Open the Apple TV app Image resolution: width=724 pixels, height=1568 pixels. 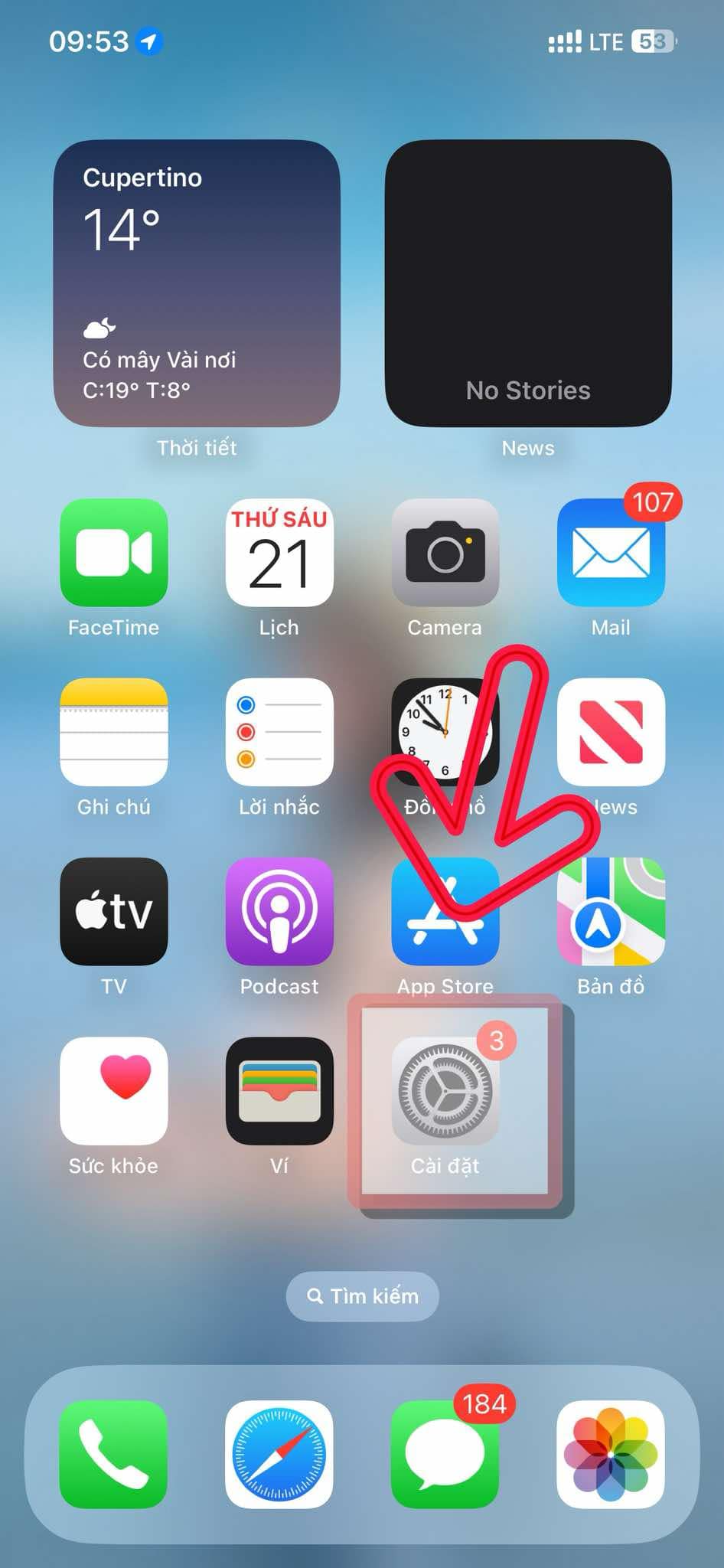click(x=114, y=911)
